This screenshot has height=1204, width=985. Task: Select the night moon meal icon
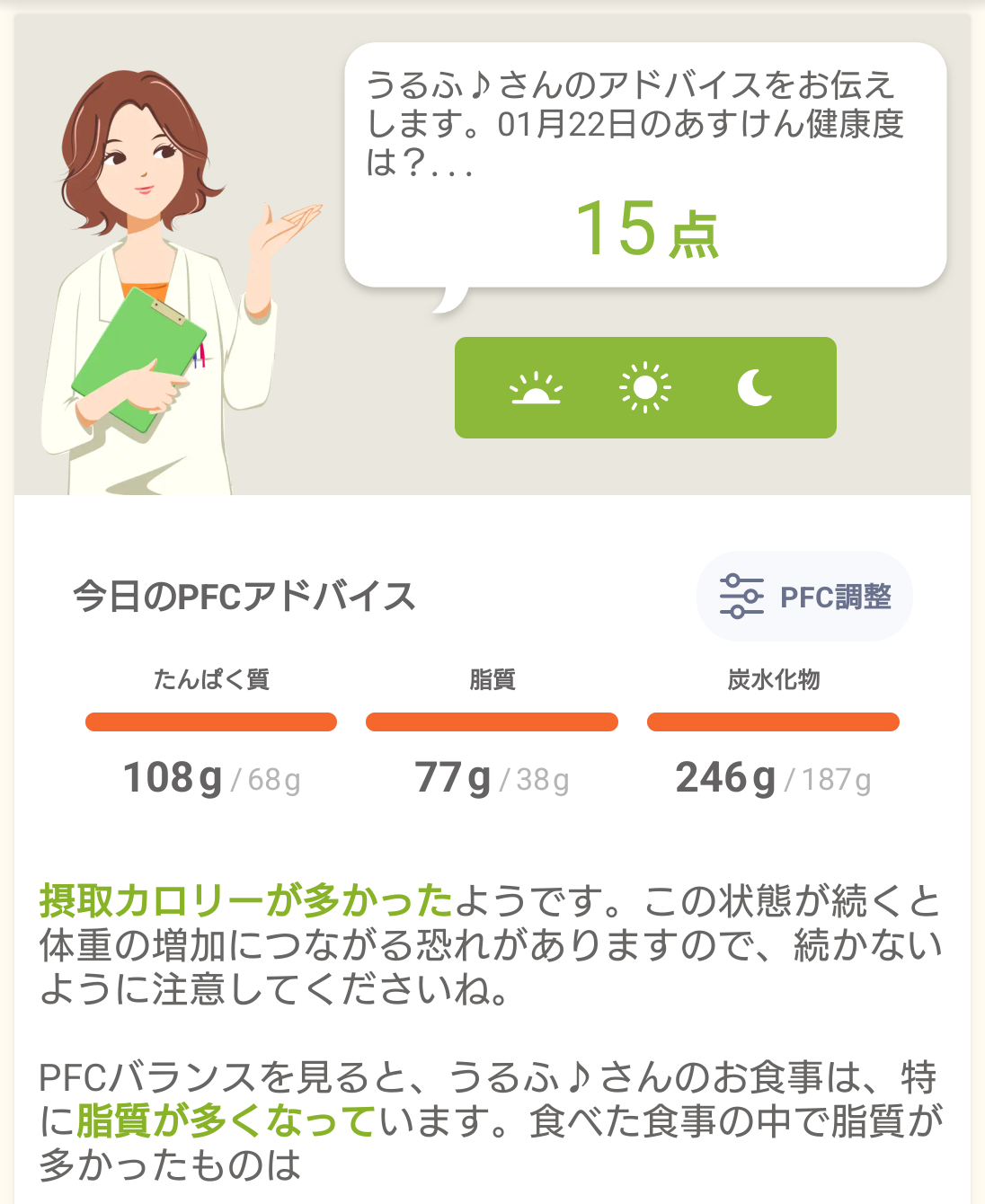(755, 388)
